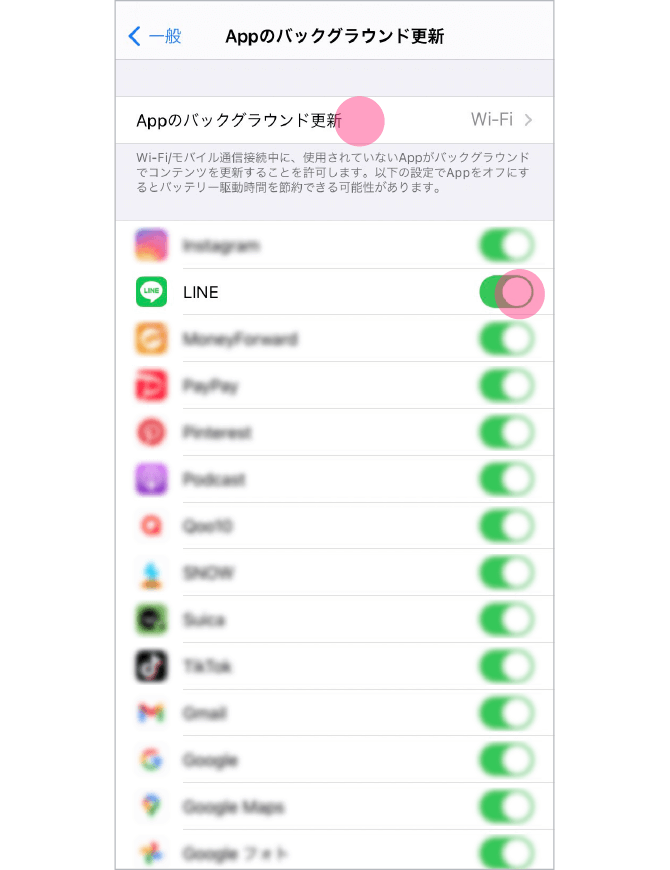Toggle Suica background refresh
This screenshot has width=670, height=870.
(x=507, y=620)
